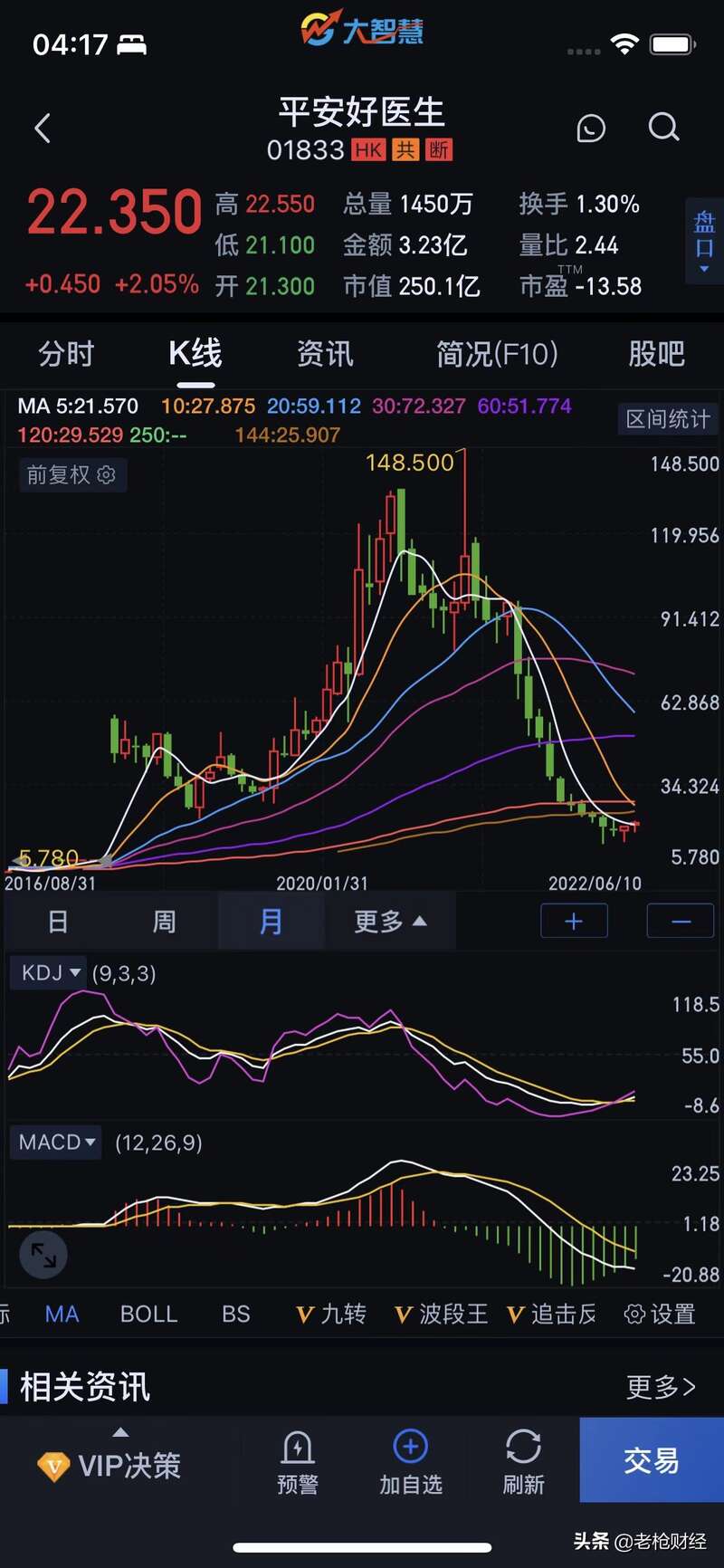This screenshot has height=1568, width=724.
Task: Zoom out chart with minus button
Action: click(x=681, y=922)
